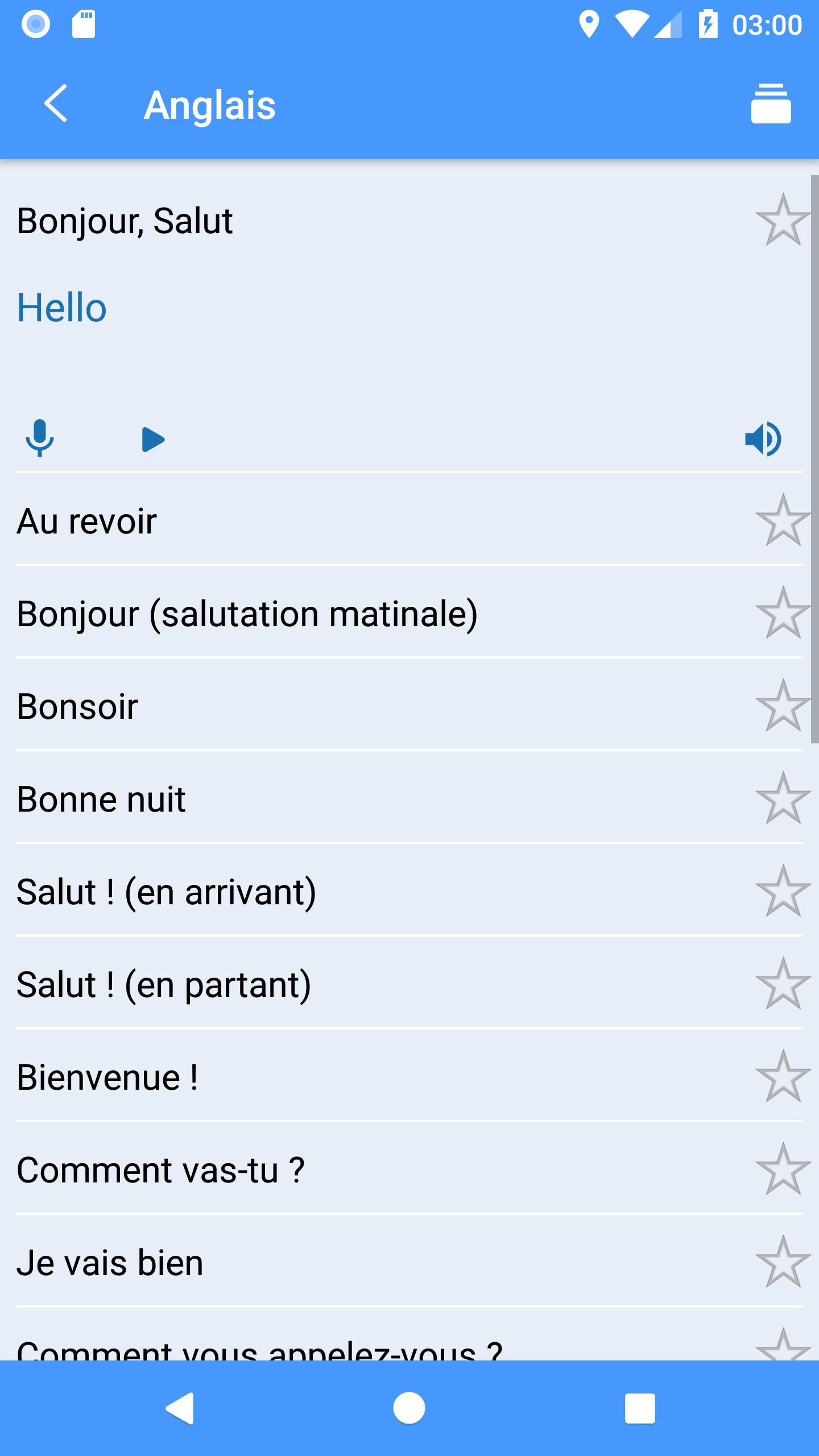
Task: Add Bonsoir to favorites
Action: 783,705
